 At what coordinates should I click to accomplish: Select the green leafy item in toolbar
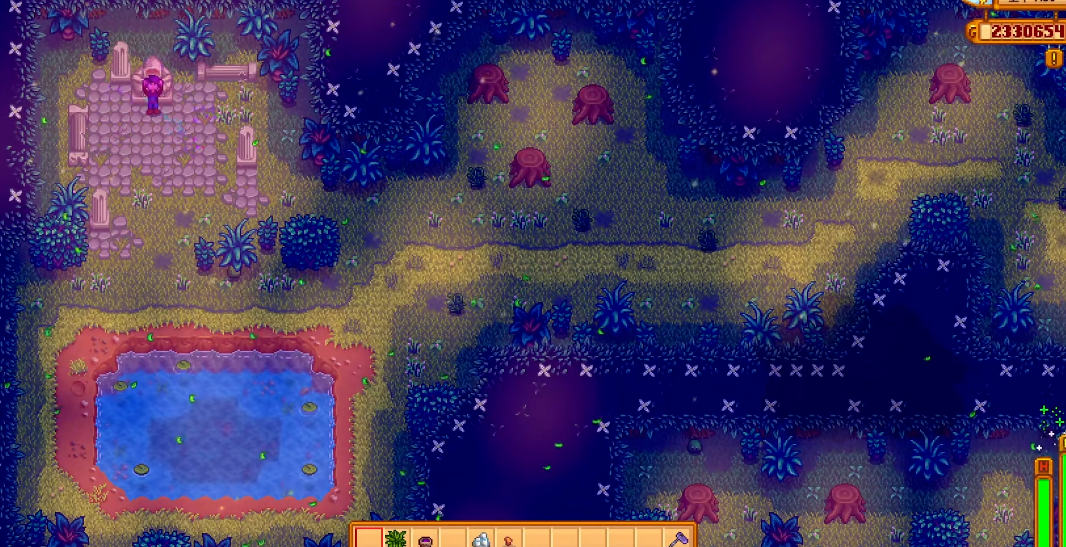point(396,538)
